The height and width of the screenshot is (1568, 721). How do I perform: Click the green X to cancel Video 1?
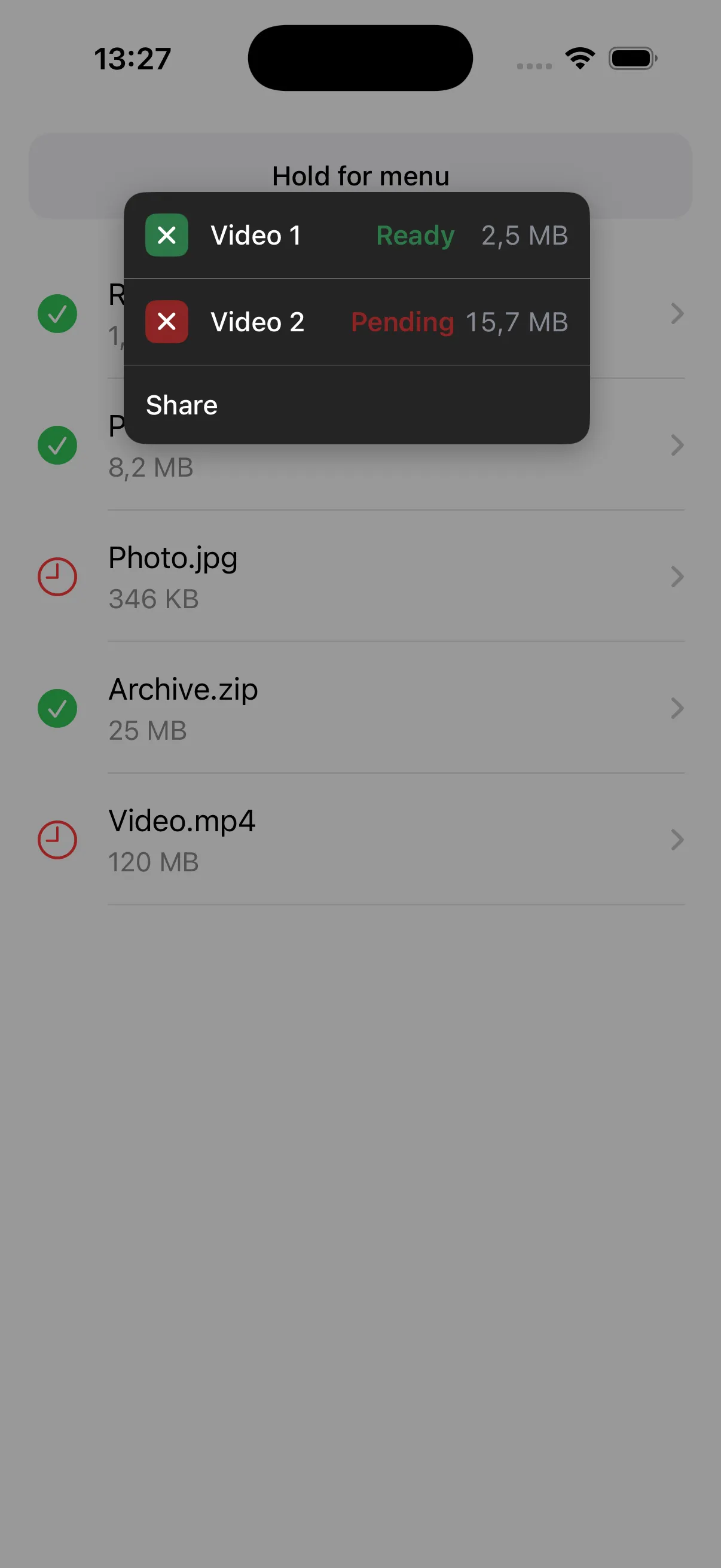point(166,236)
